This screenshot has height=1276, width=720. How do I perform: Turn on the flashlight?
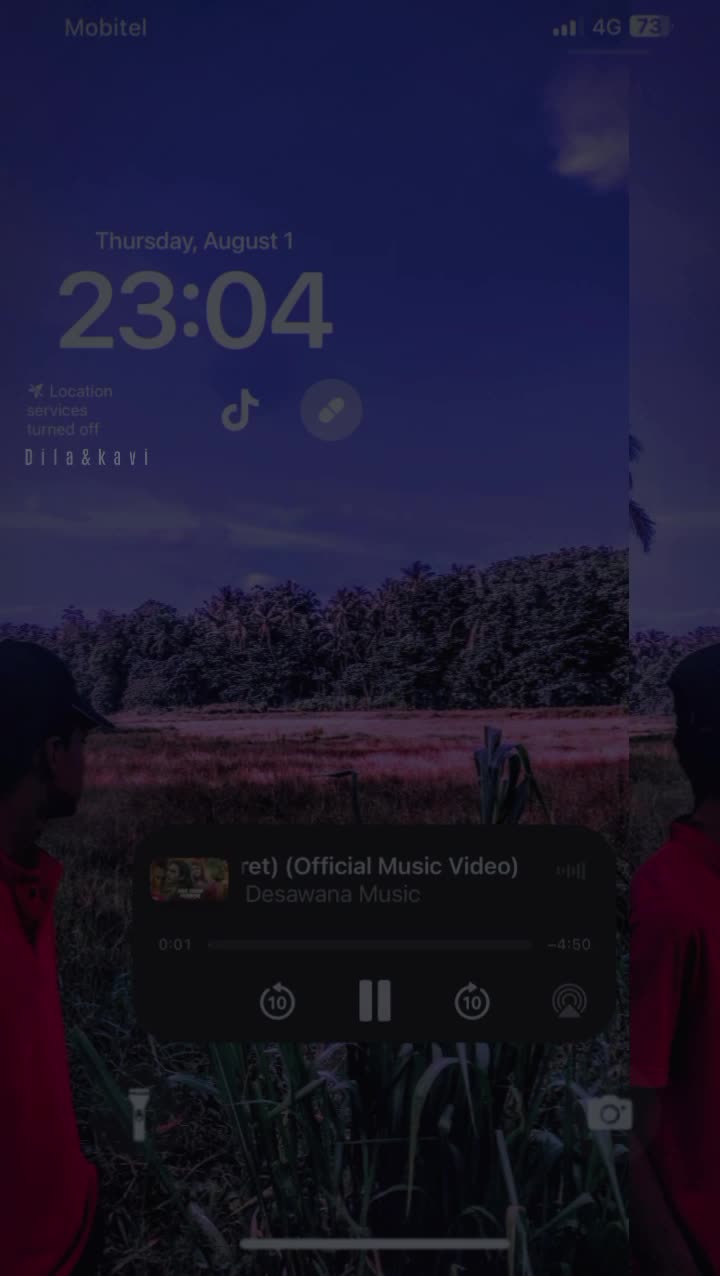click(141, 1113)
